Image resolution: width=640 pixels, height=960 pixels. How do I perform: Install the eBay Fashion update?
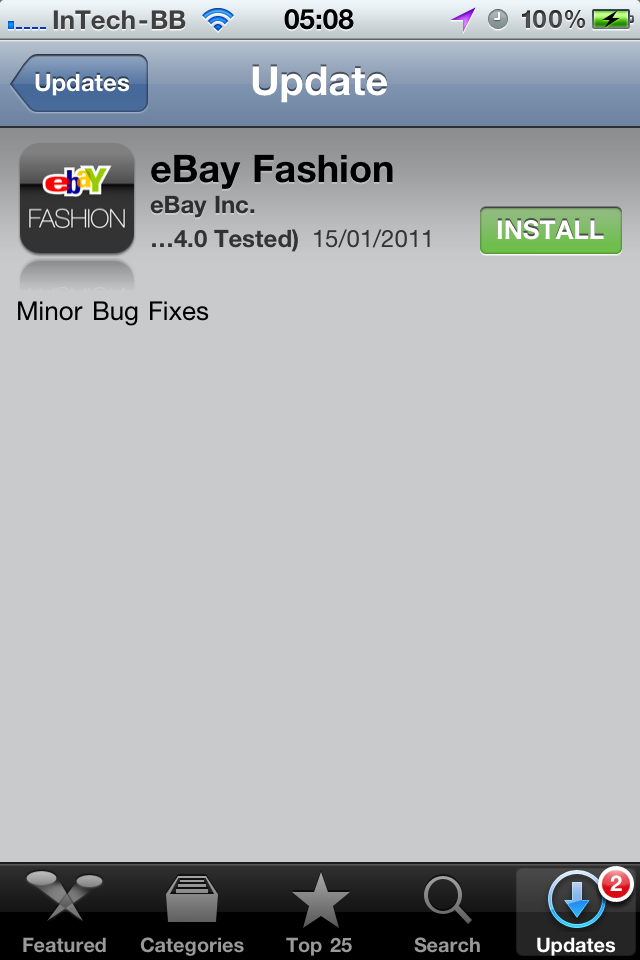pyautogui.click(x=550, y=231)
